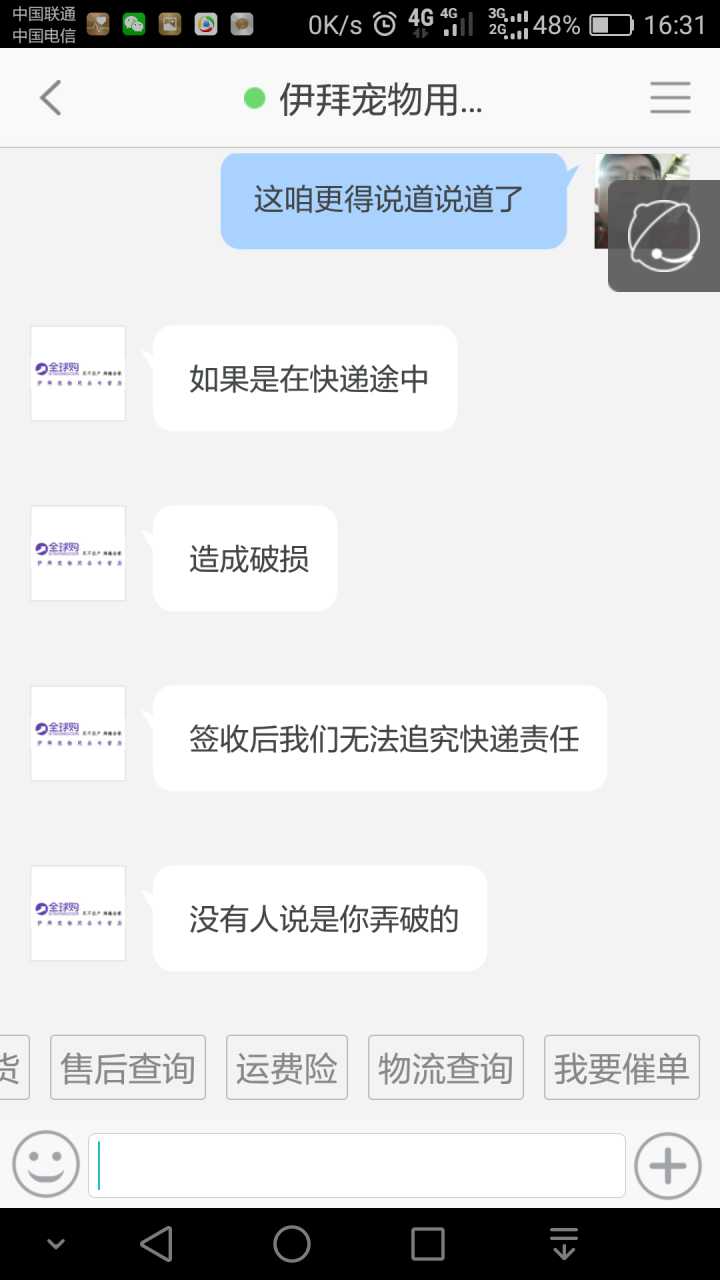Tap the 我要催单 chip

coord(621,1068)
